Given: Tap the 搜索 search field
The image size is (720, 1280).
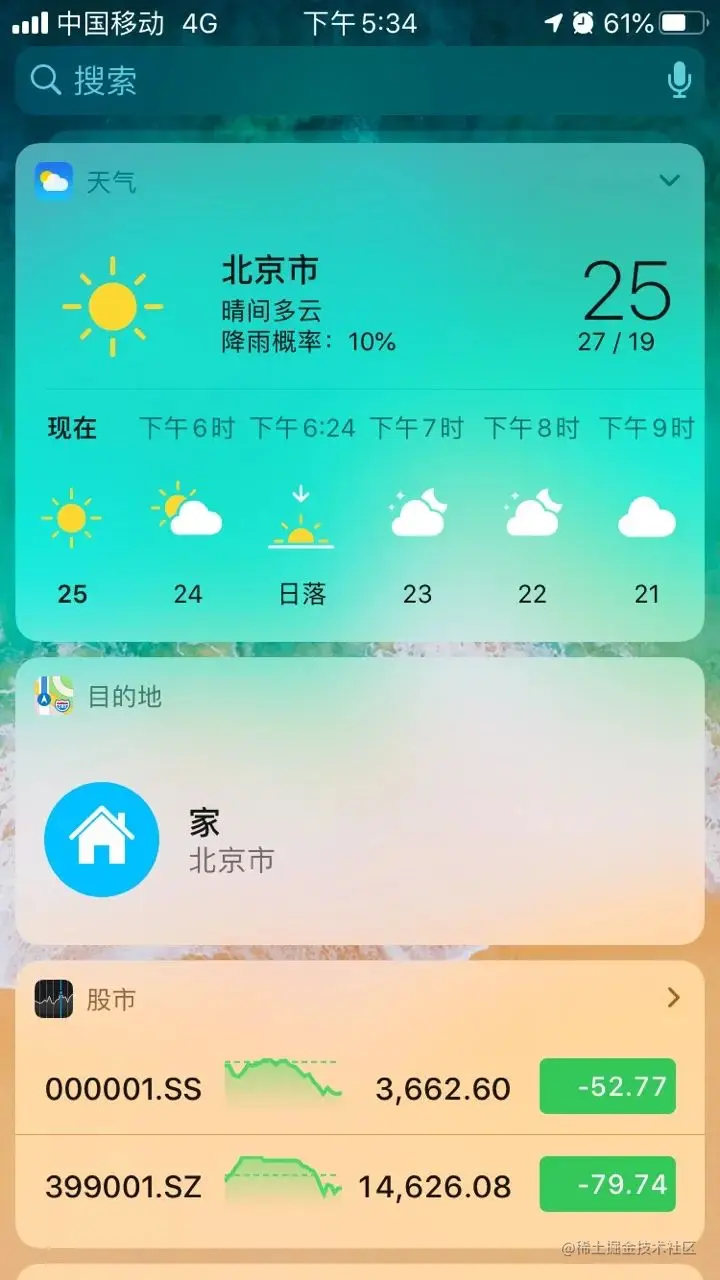Looking at the screenshot, I should 360,80.
